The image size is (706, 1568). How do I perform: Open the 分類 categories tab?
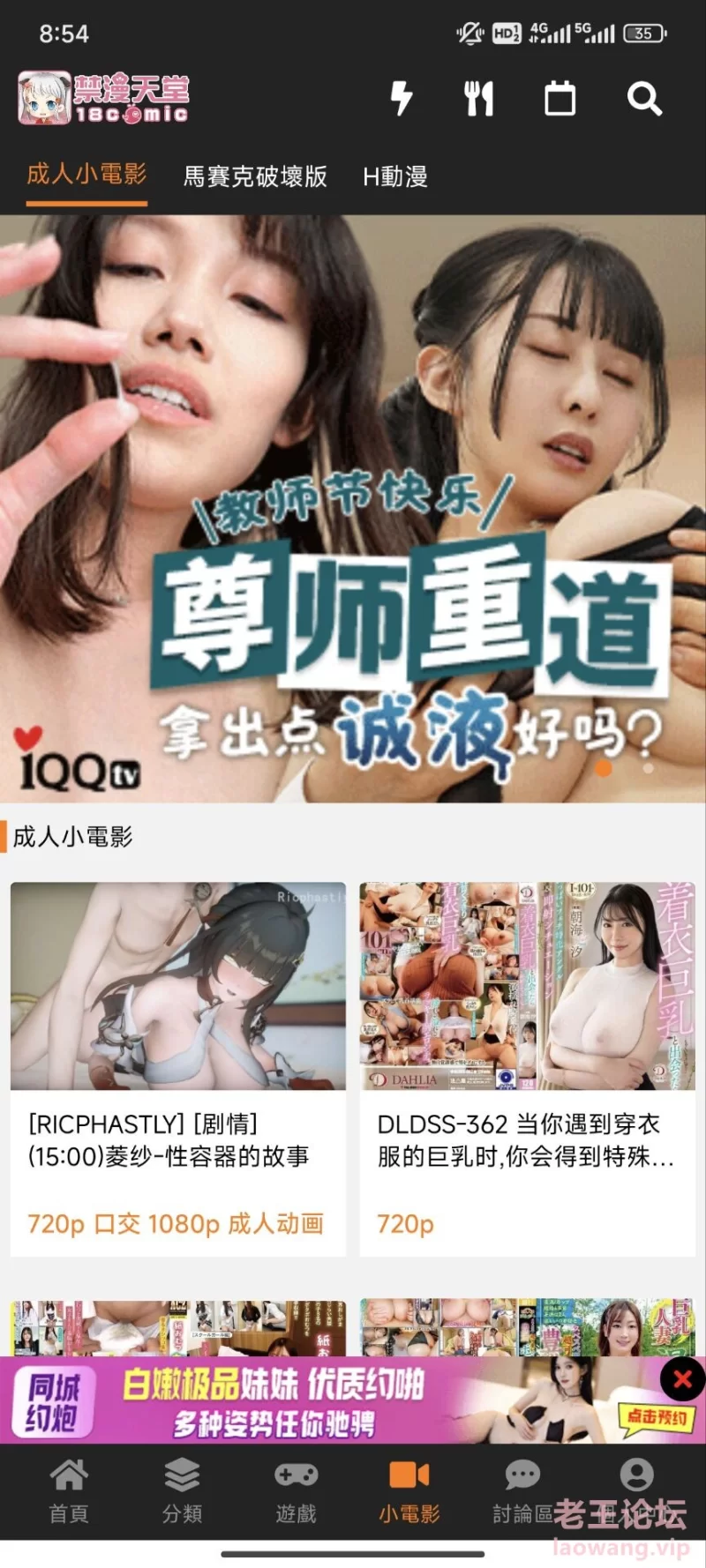183,1491
